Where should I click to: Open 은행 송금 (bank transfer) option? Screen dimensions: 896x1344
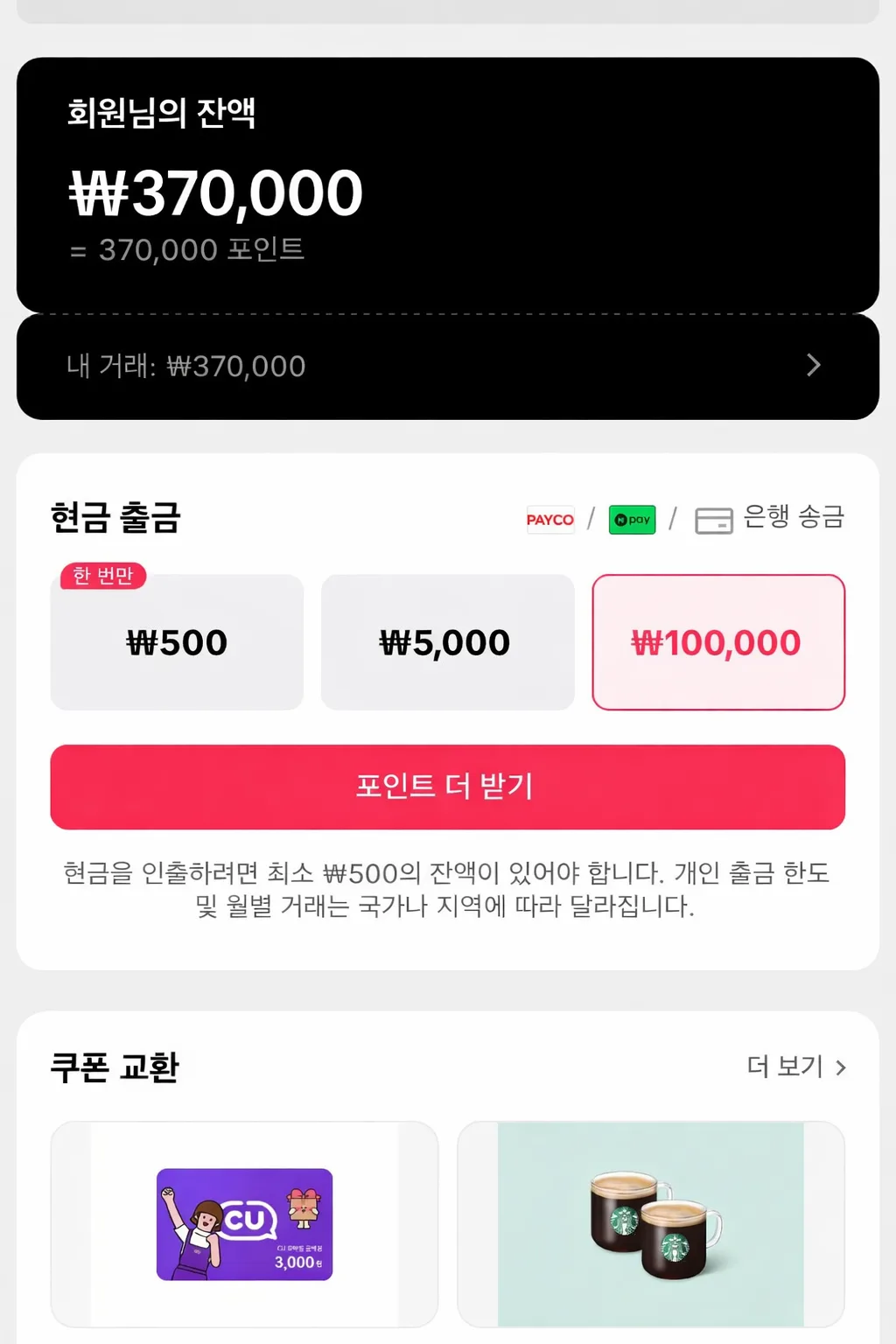(x=792, y=519)
